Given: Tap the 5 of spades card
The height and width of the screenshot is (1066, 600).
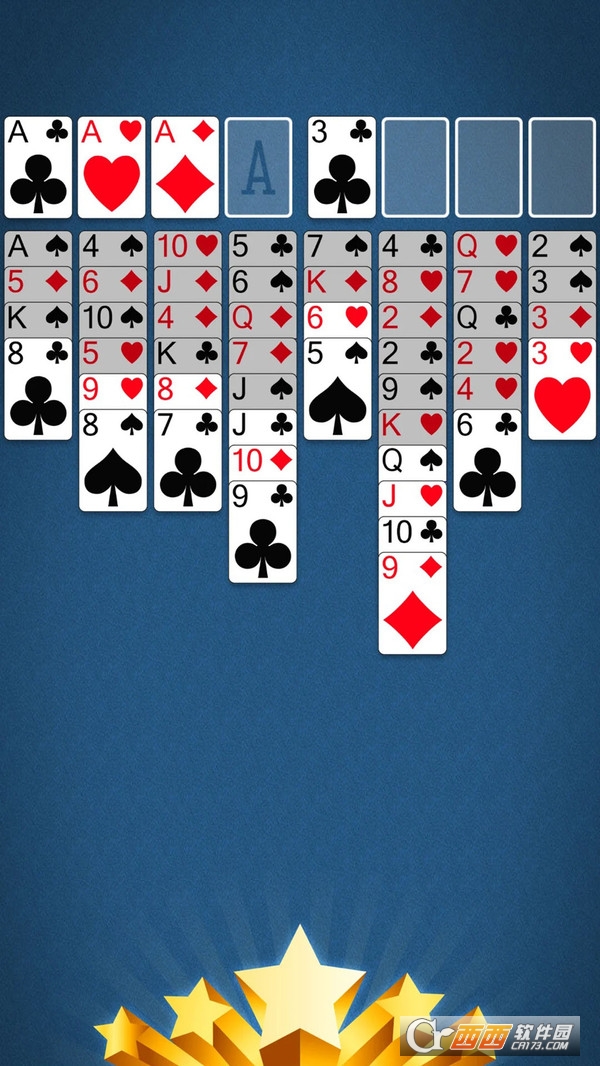Looking at the screenshot, I should (337, 390).
